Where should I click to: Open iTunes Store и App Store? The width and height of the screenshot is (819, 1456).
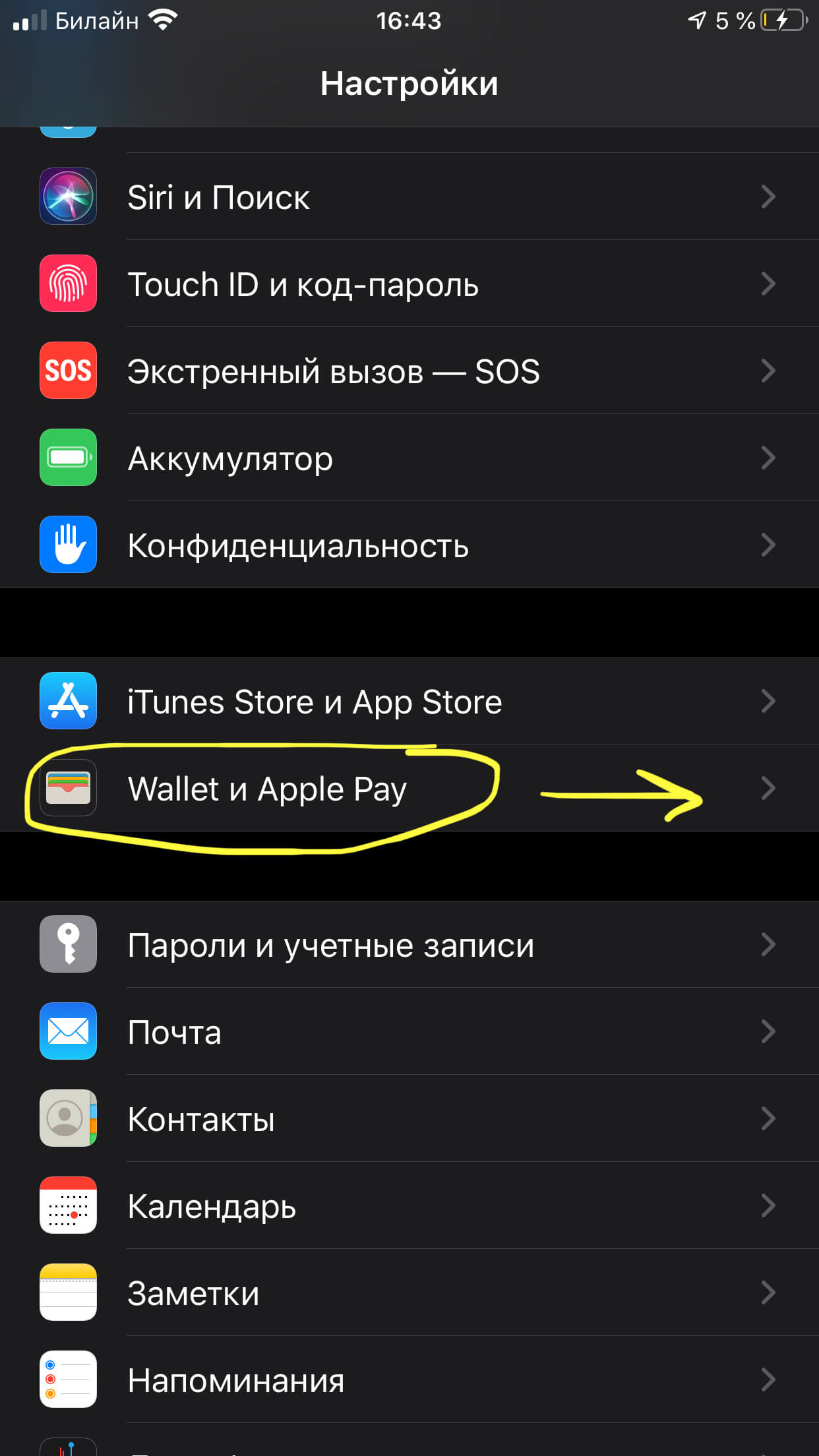[x=409, y=701]
